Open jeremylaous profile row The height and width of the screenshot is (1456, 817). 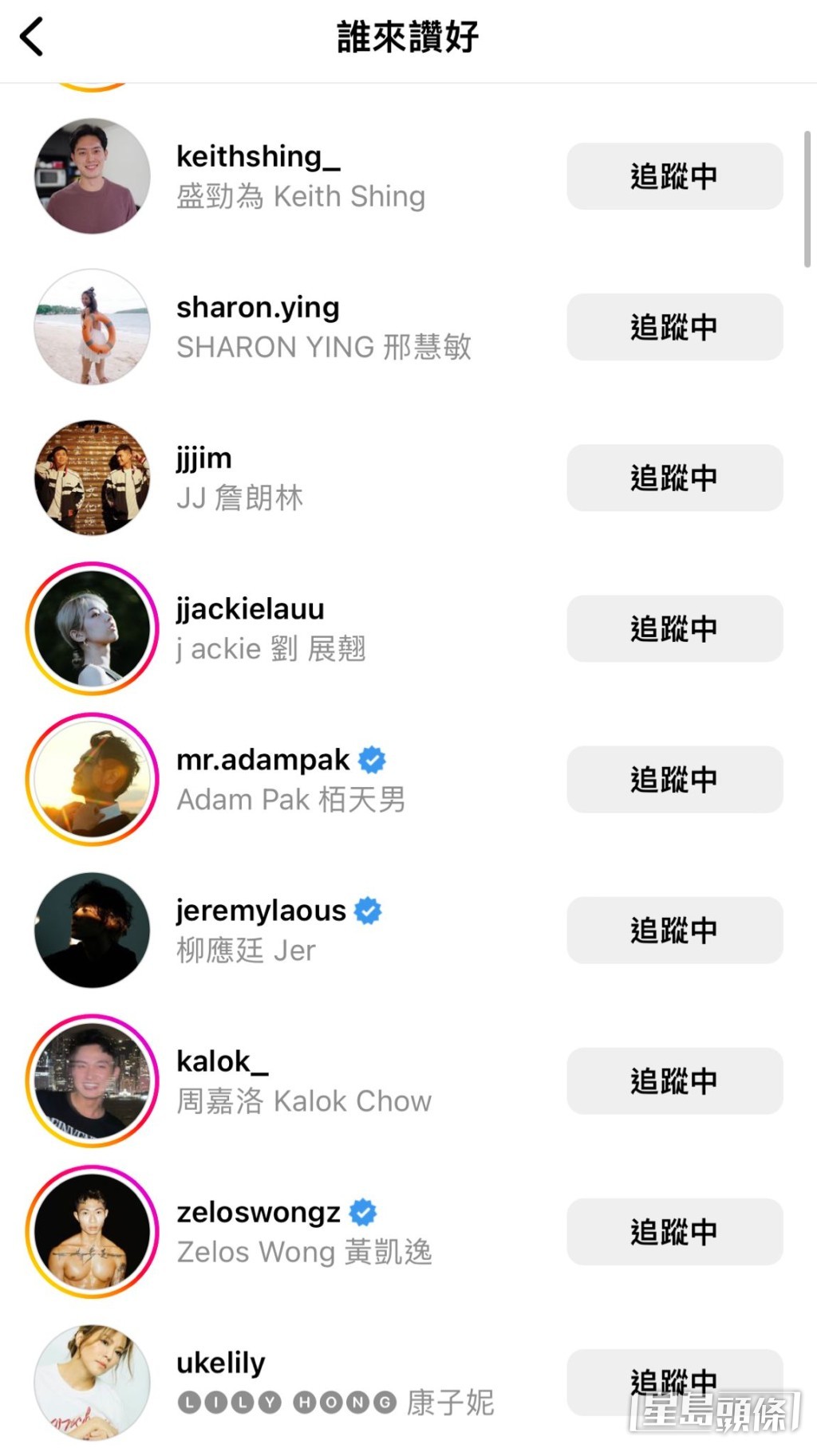tap(278, 930)
